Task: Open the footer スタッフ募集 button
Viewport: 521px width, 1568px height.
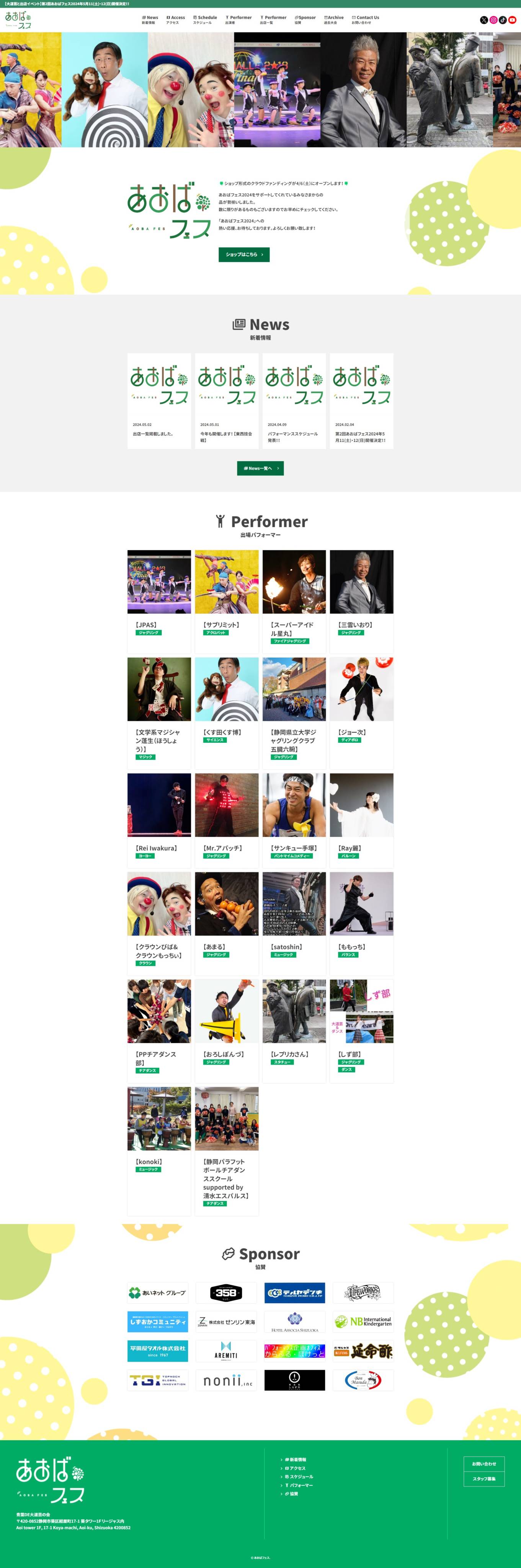Action: 484,1478
